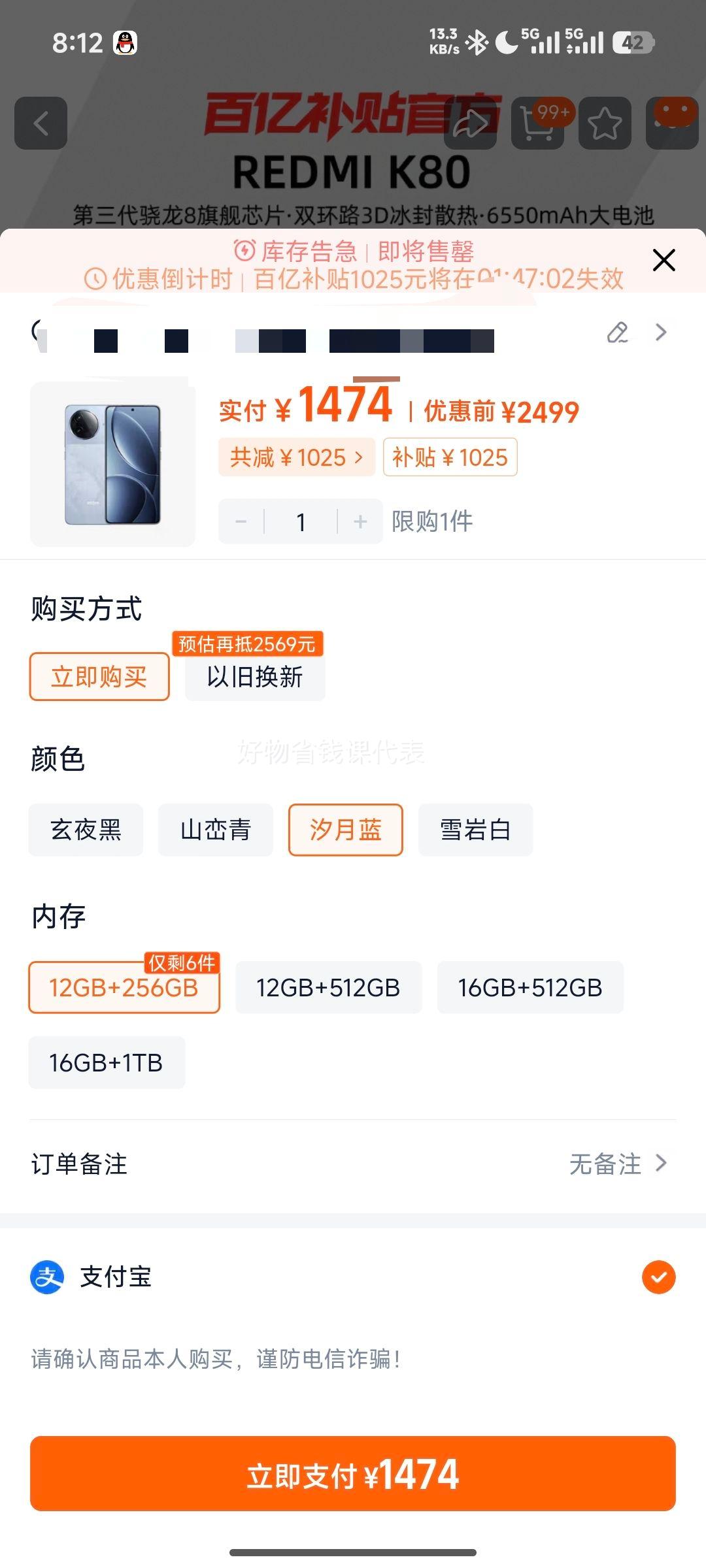Tap the QQ icon in the status bar

point(126,41)
